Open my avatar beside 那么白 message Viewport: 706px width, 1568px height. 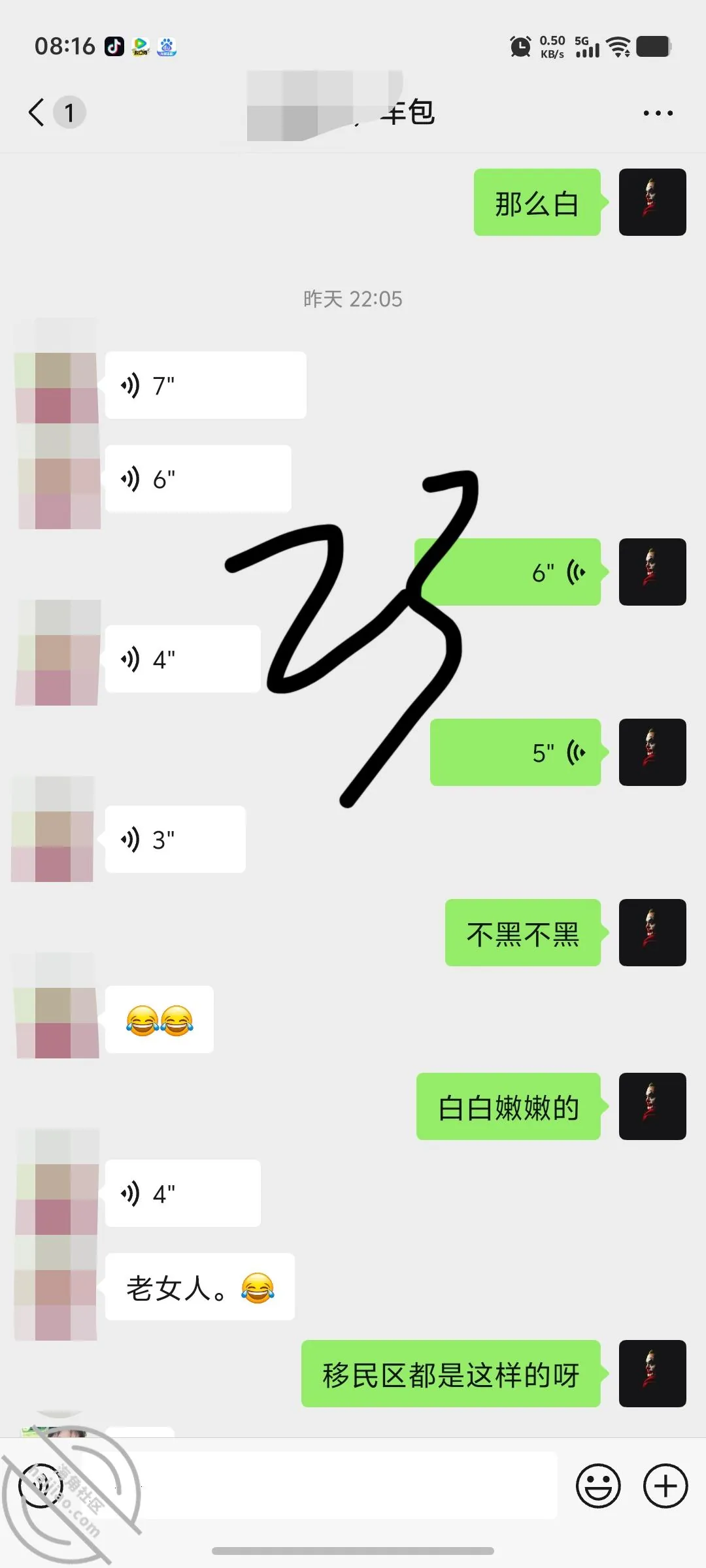point(652,202)
